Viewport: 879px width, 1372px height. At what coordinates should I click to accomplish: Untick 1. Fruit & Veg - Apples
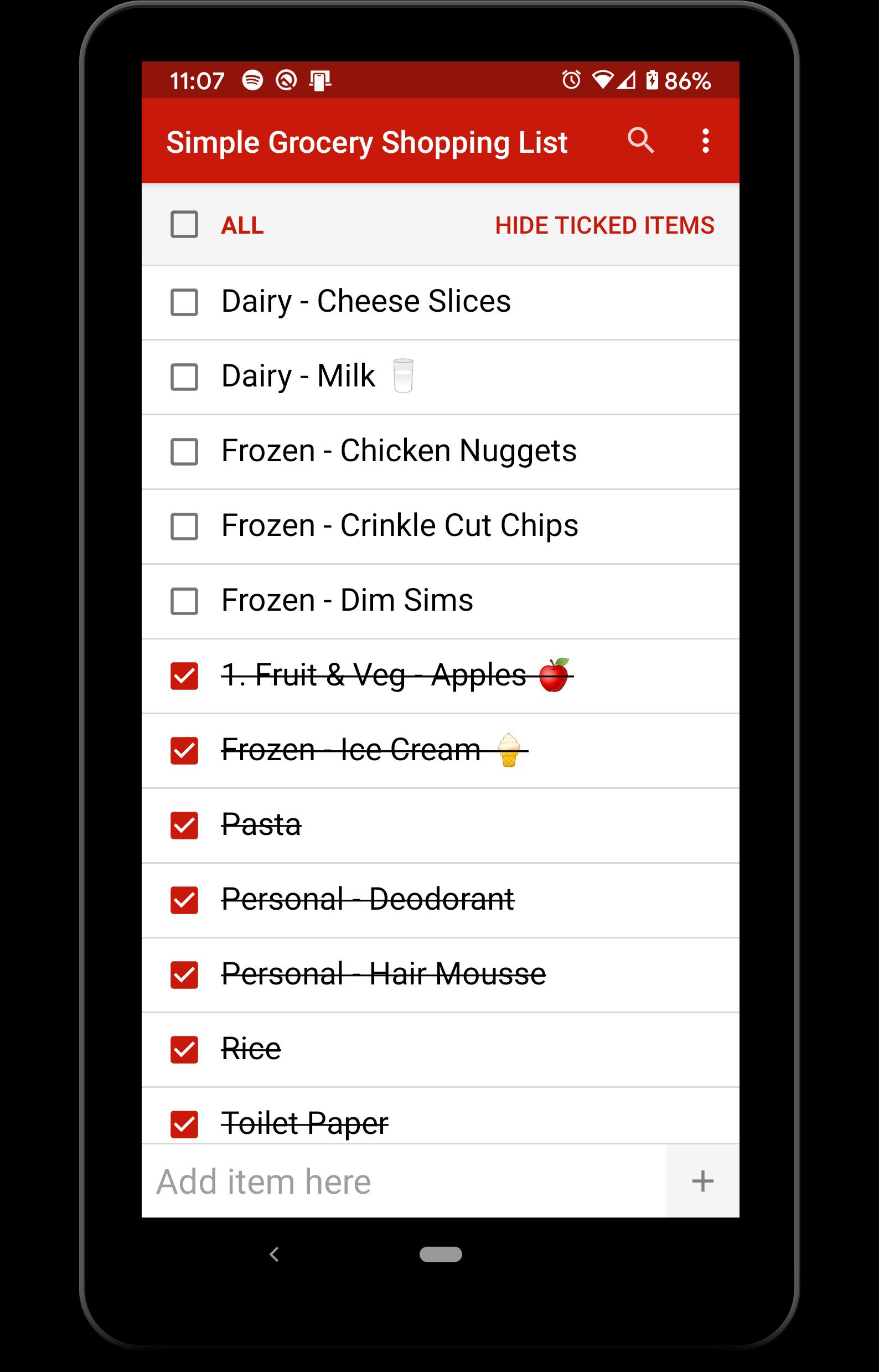pyautogui.click(x=184, y=676)
